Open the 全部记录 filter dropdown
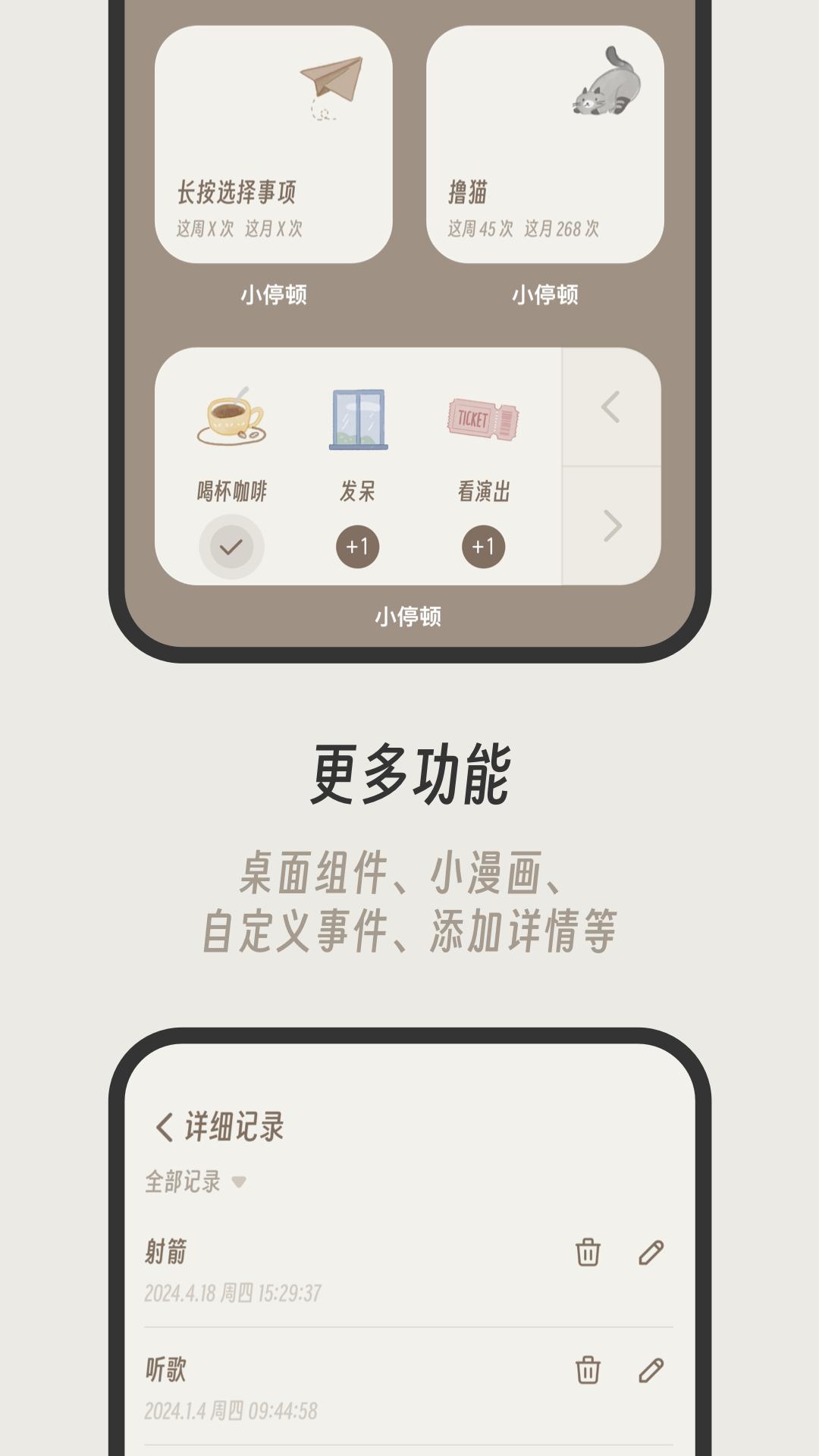This screenshot has height=1456, width=819. tap(193, 1183)
